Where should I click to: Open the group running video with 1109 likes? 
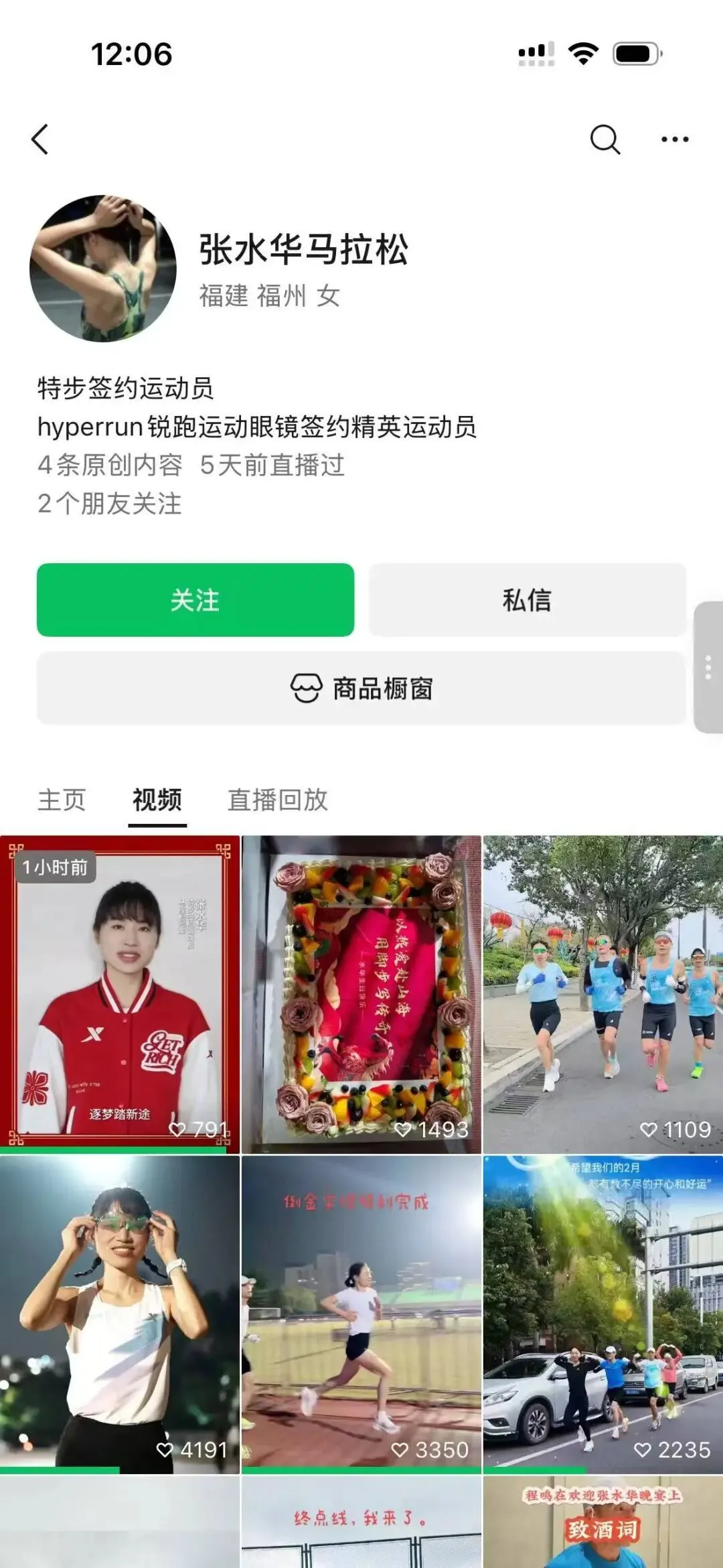[603, 994]
